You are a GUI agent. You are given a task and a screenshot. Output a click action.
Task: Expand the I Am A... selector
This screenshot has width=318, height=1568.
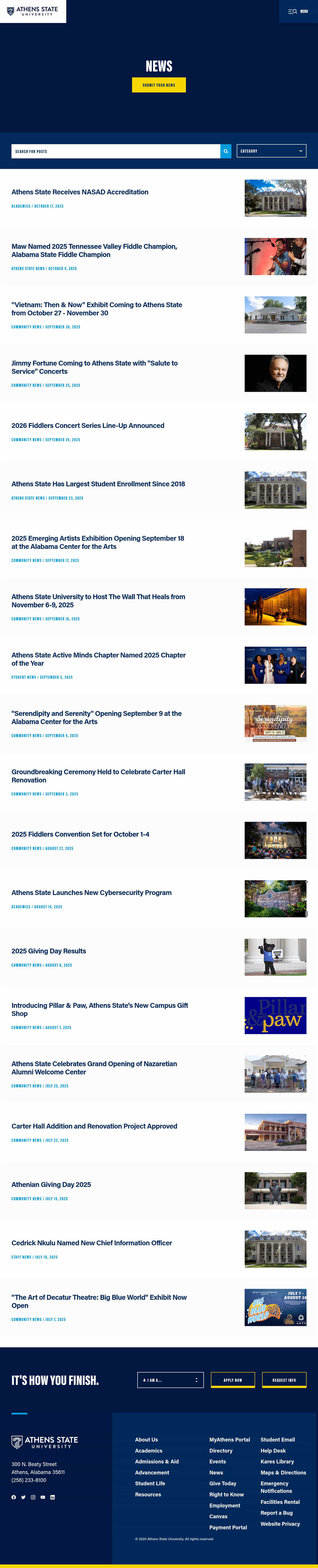(x=170, y=1380)
